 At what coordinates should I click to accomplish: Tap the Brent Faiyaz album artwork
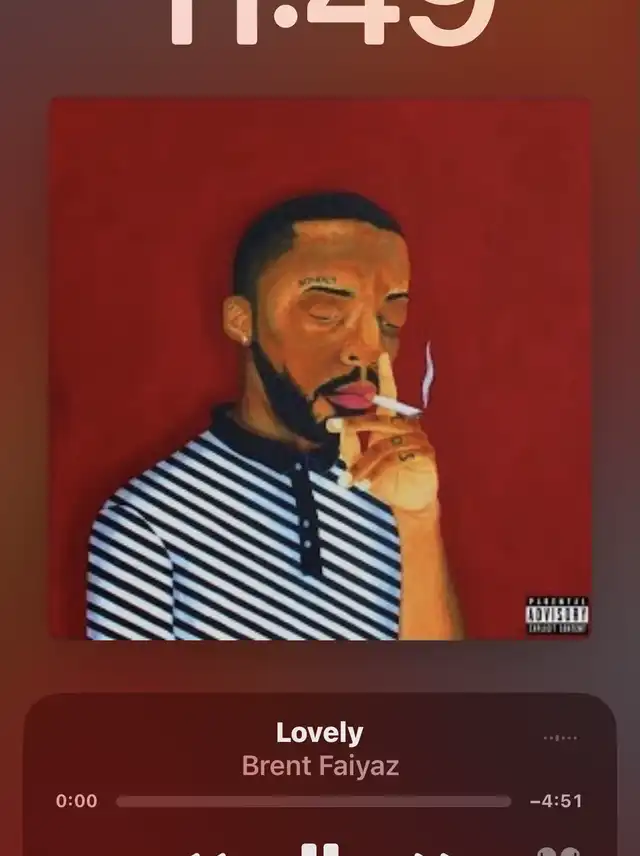(320, 368)
